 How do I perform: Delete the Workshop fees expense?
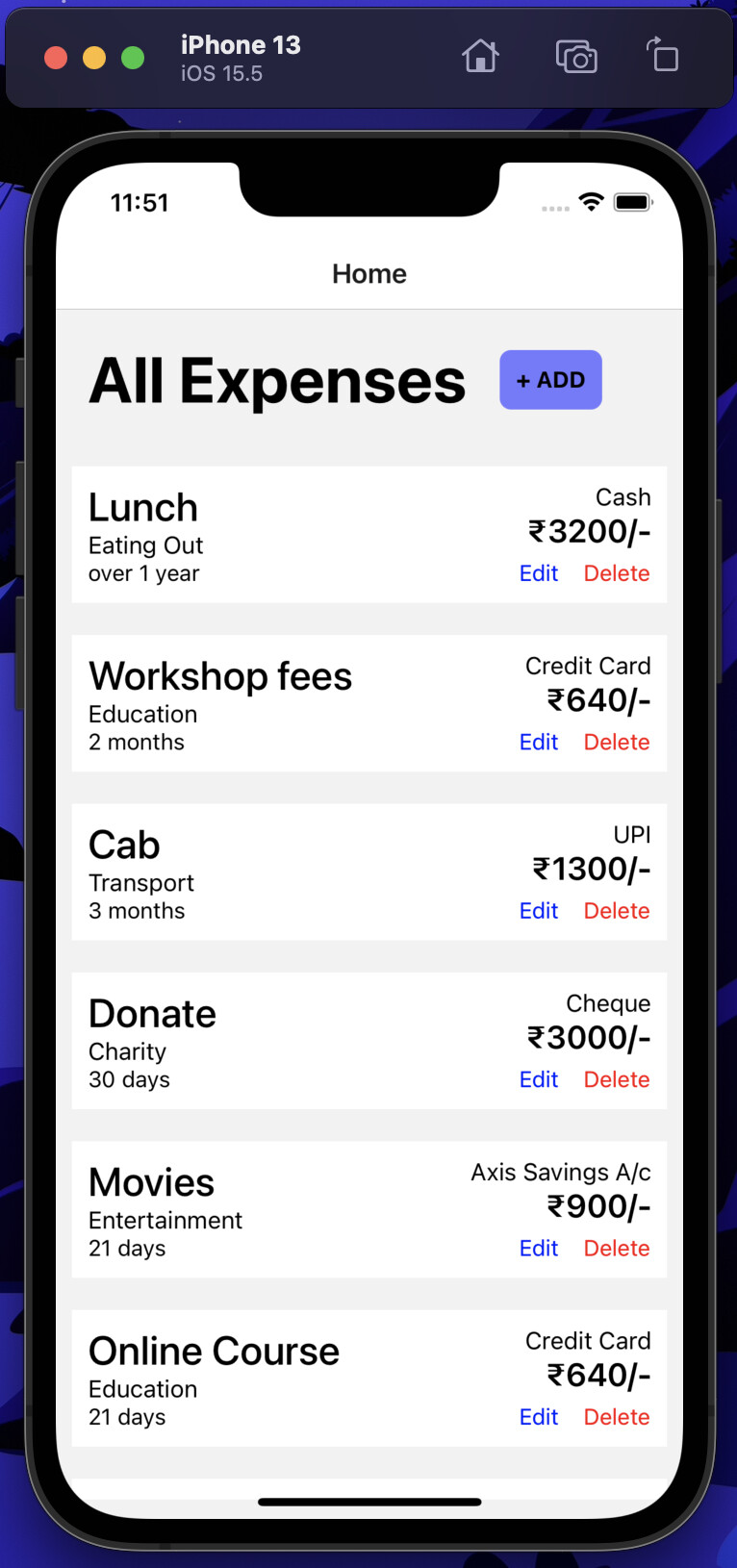(x=617, y=742)
